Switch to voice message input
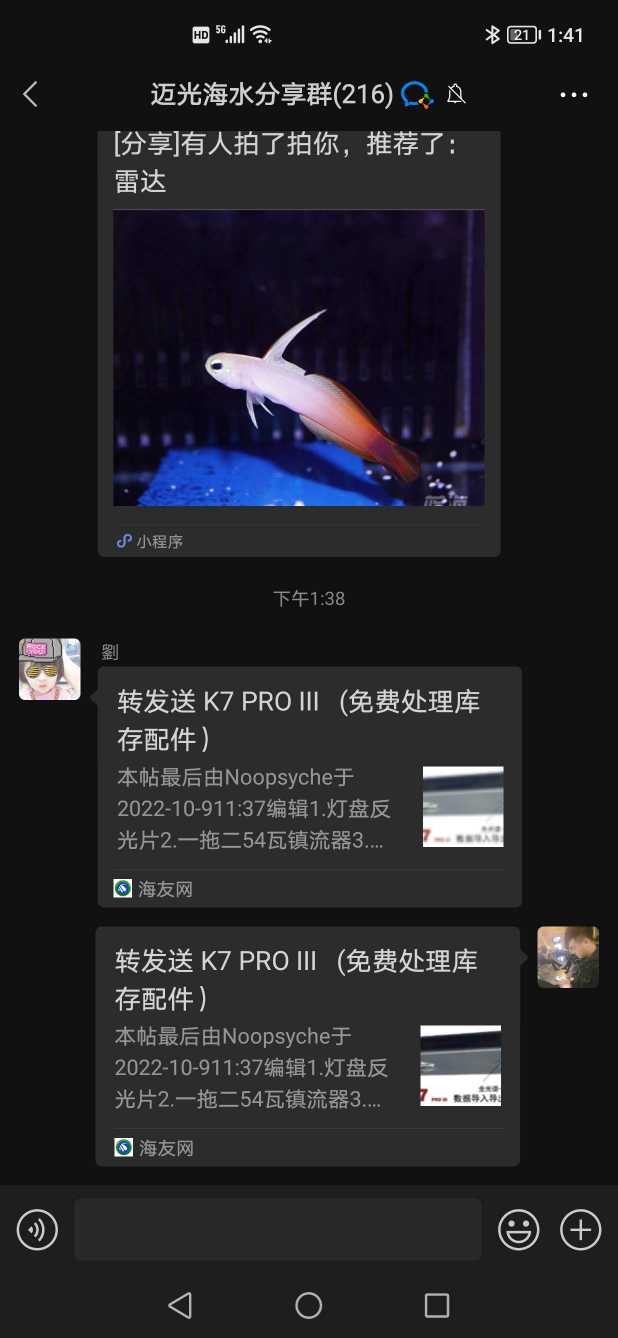 [38, 1229]
